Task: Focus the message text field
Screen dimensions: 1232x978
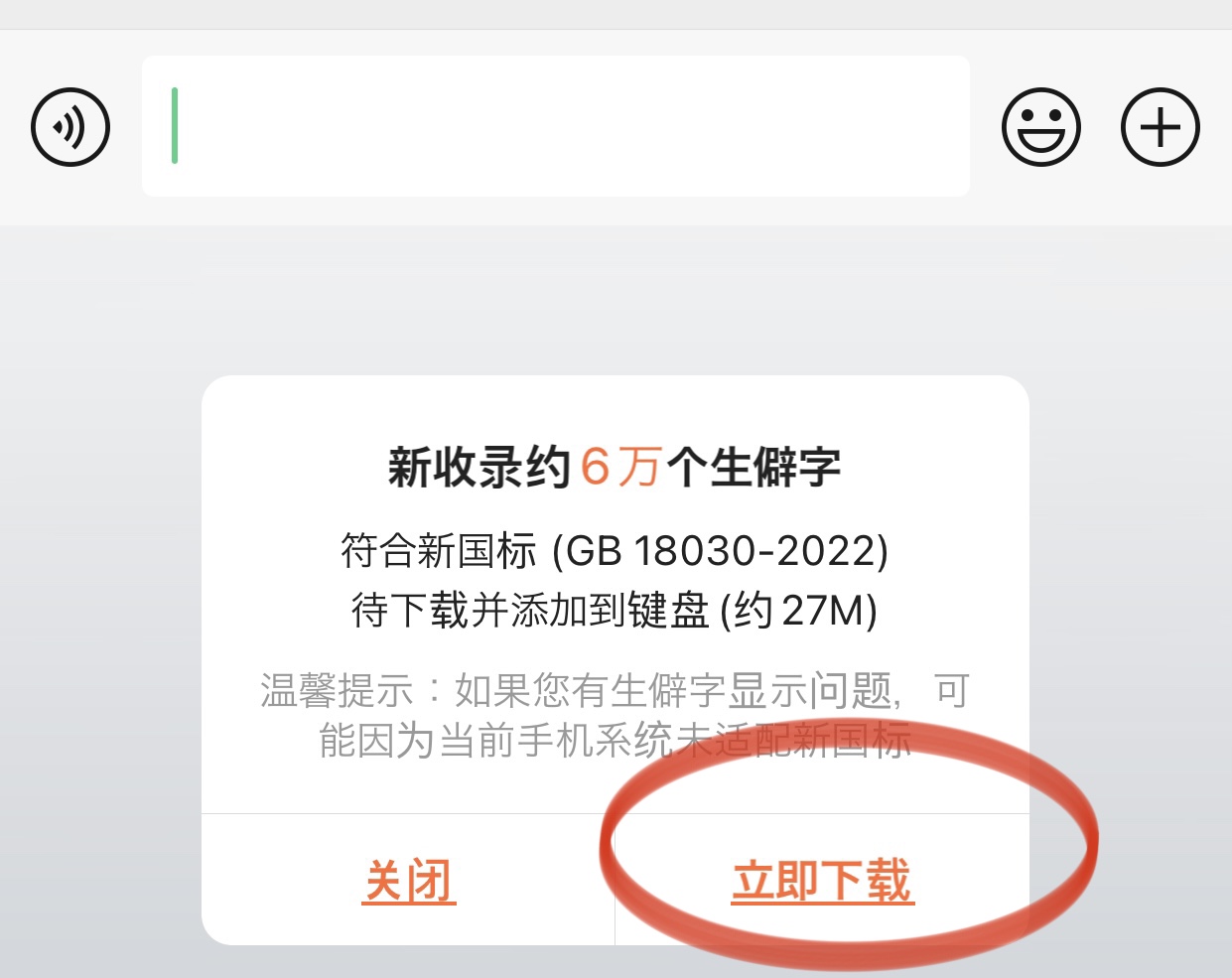Action: click(x=556, y=126)
